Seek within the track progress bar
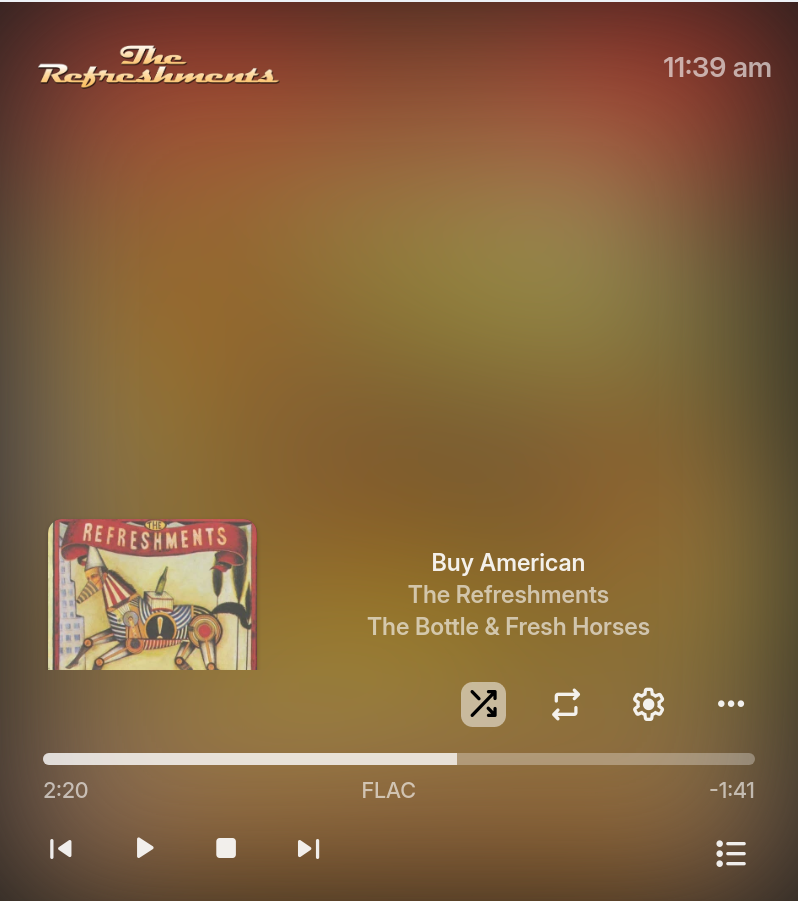 (398, 759)
